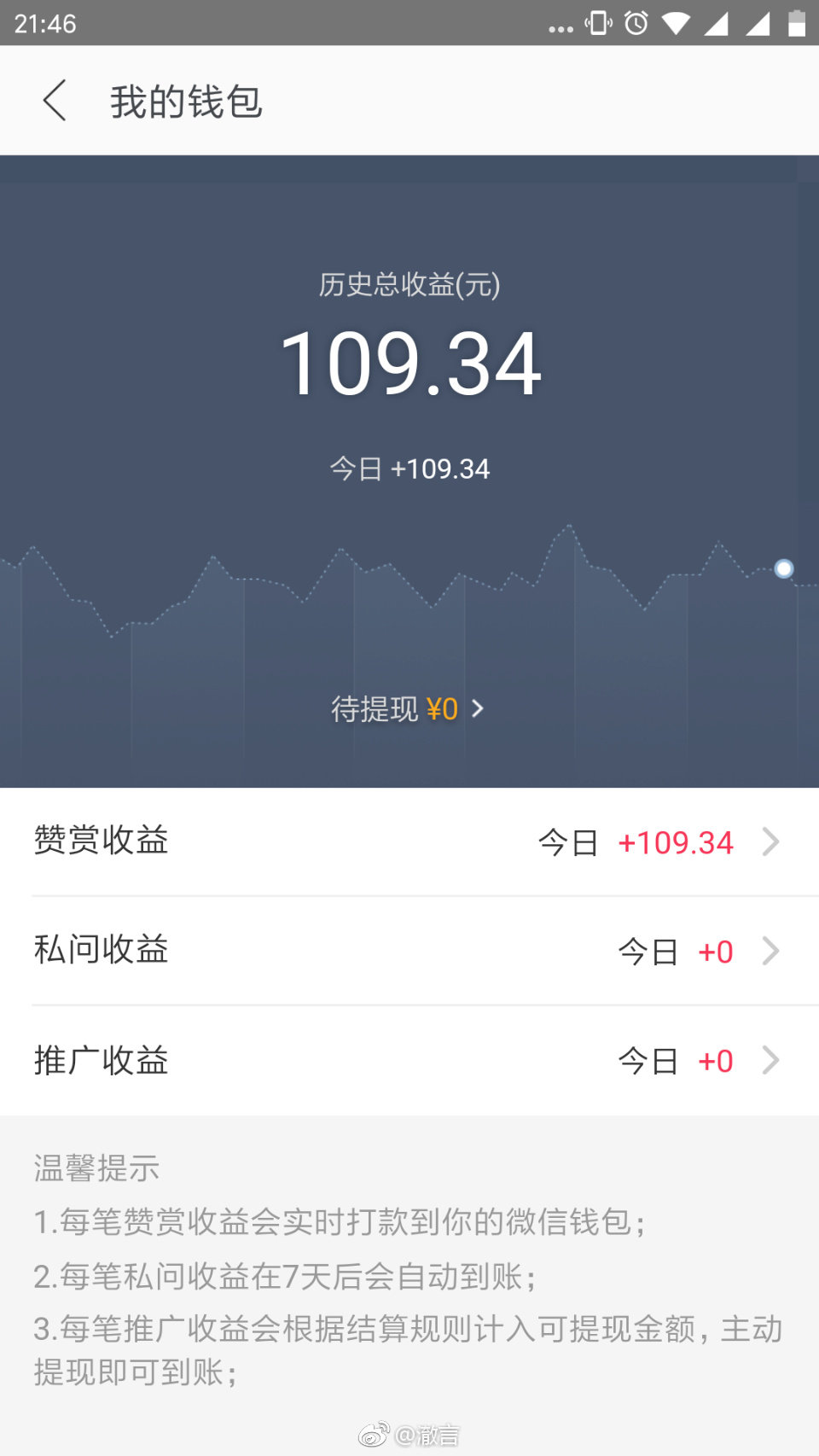
Task: Toggle the chart marker dot on the graph
Action: click(783, 568)
